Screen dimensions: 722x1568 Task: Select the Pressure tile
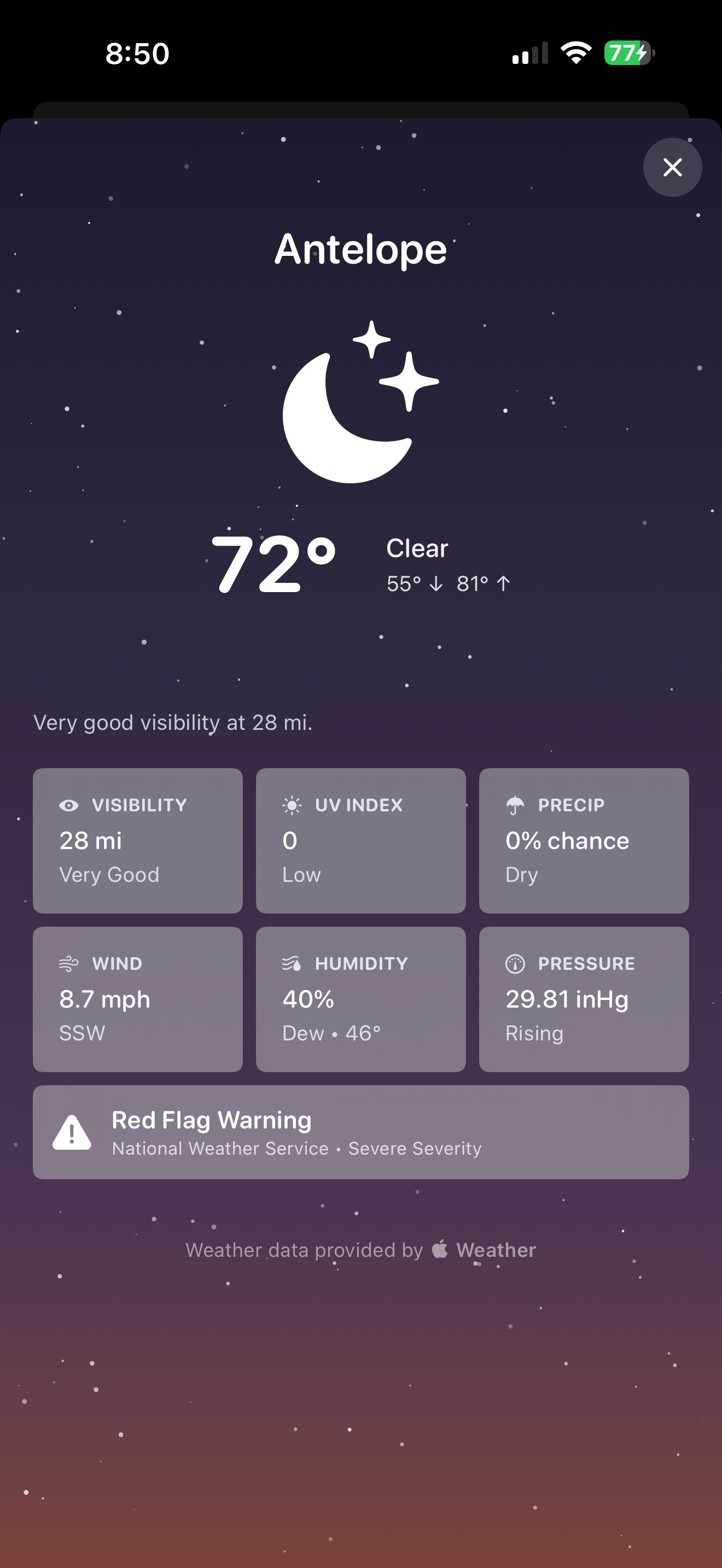coord(583,999)
